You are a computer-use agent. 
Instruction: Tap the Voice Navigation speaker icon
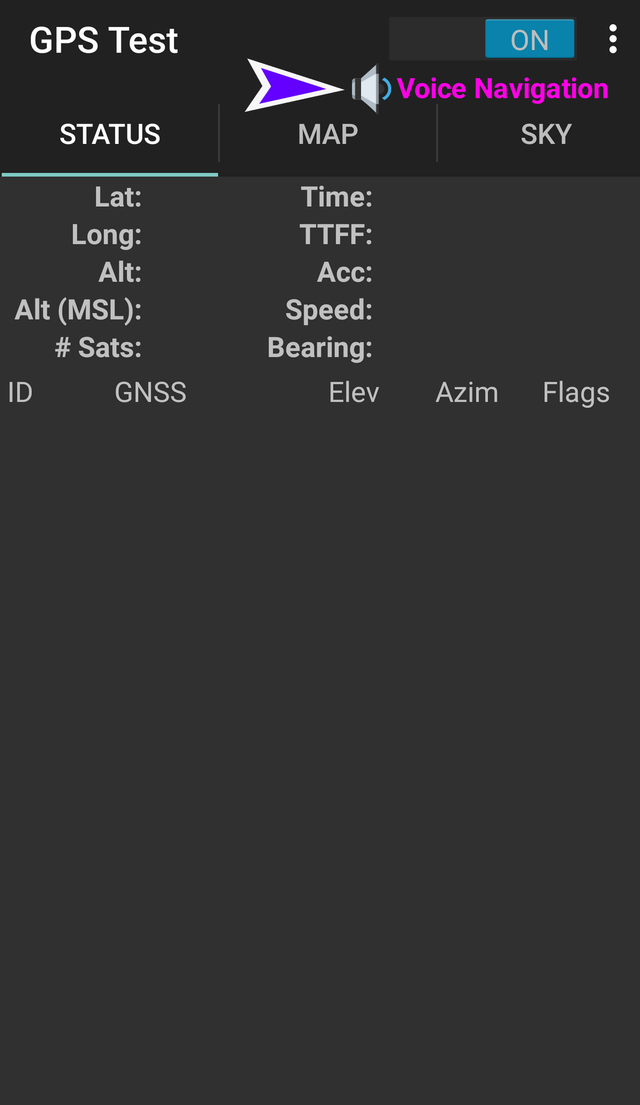click(370, 89)
